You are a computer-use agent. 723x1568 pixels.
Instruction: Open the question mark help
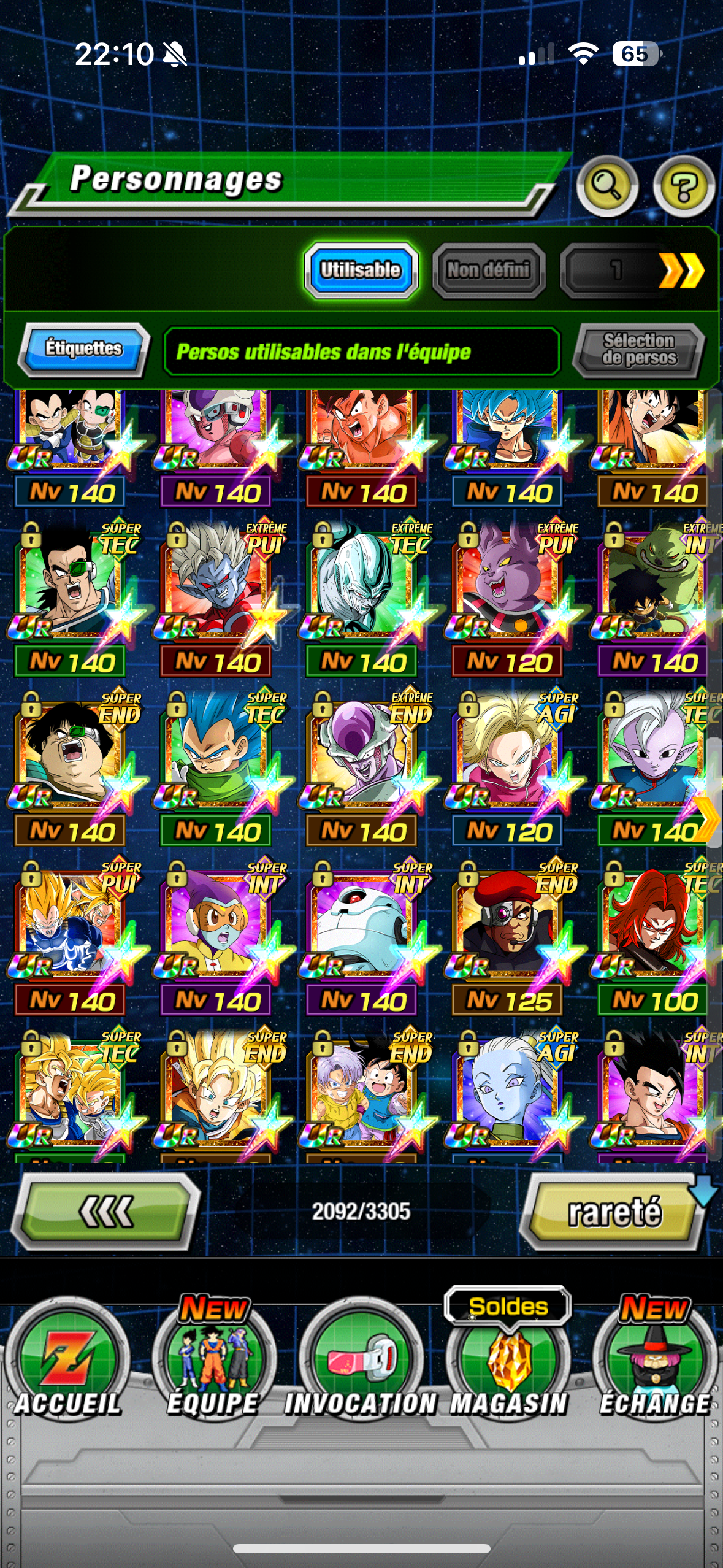pos(684,186)
